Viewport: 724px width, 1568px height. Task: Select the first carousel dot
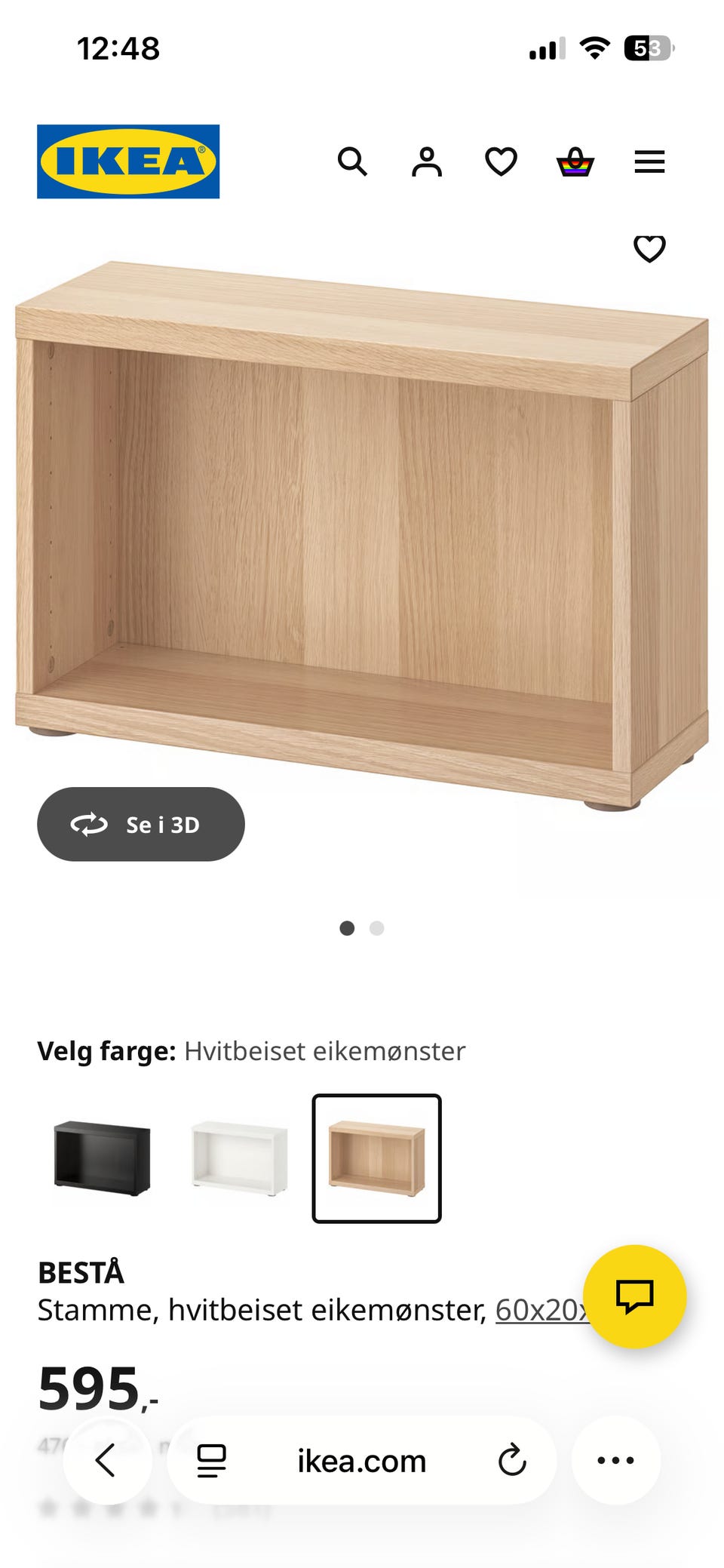[348, 929]
